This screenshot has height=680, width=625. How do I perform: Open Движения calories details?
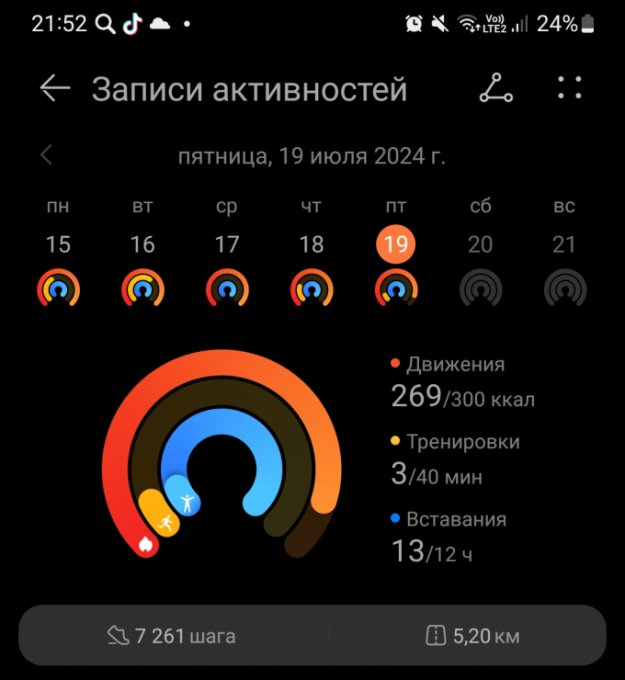[462, 382]
